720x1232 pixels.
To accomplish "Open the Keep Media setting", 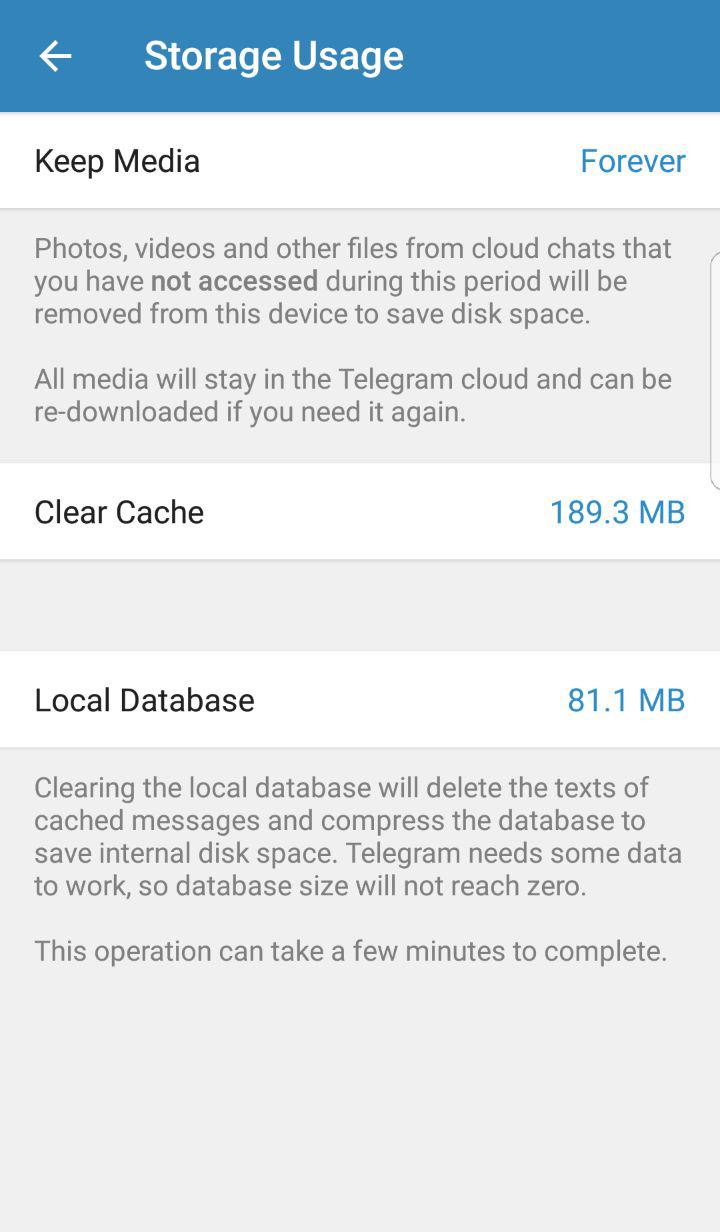I will point(360,161).
